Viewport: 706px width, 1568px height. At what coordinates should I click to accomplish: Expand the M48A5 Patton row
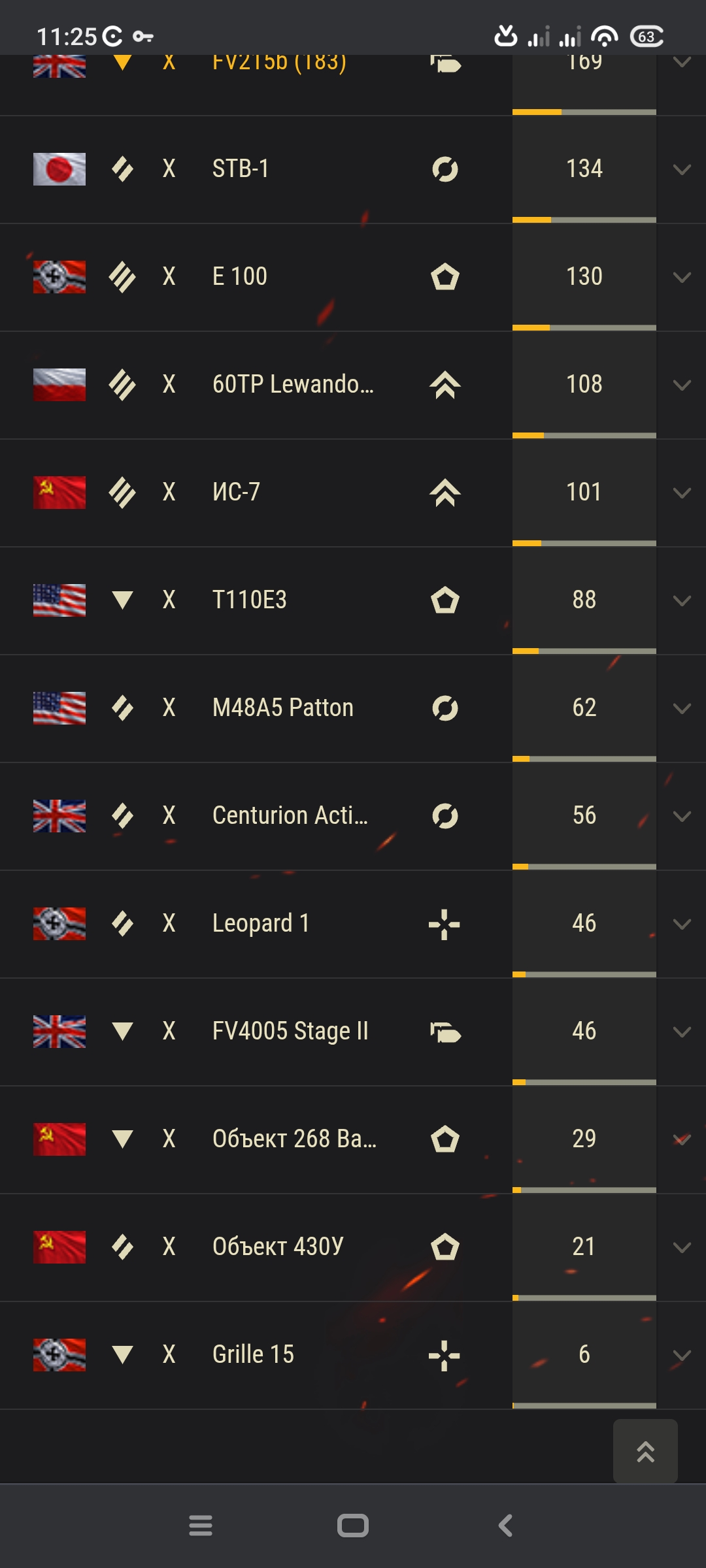point(682,709)
